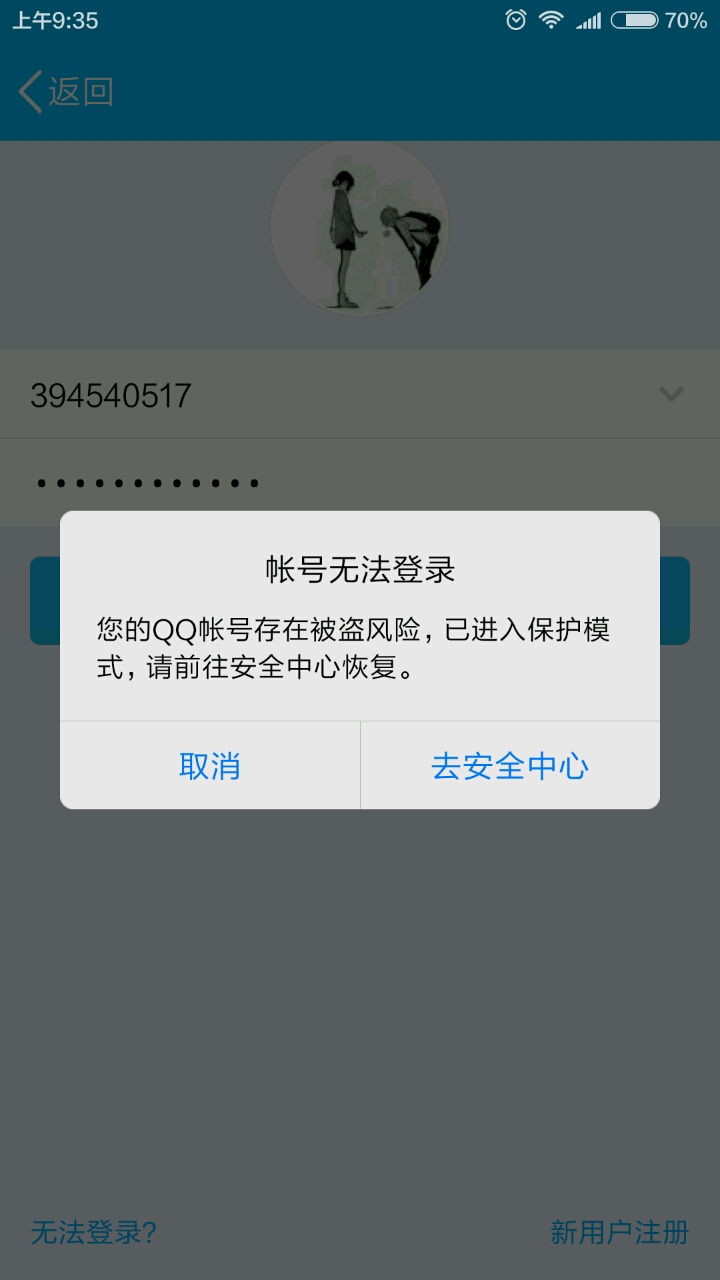This screenshot has height=1280, width=720.
Task: Register via 新用户注册 link
Action: click(x=619, y=1232)
